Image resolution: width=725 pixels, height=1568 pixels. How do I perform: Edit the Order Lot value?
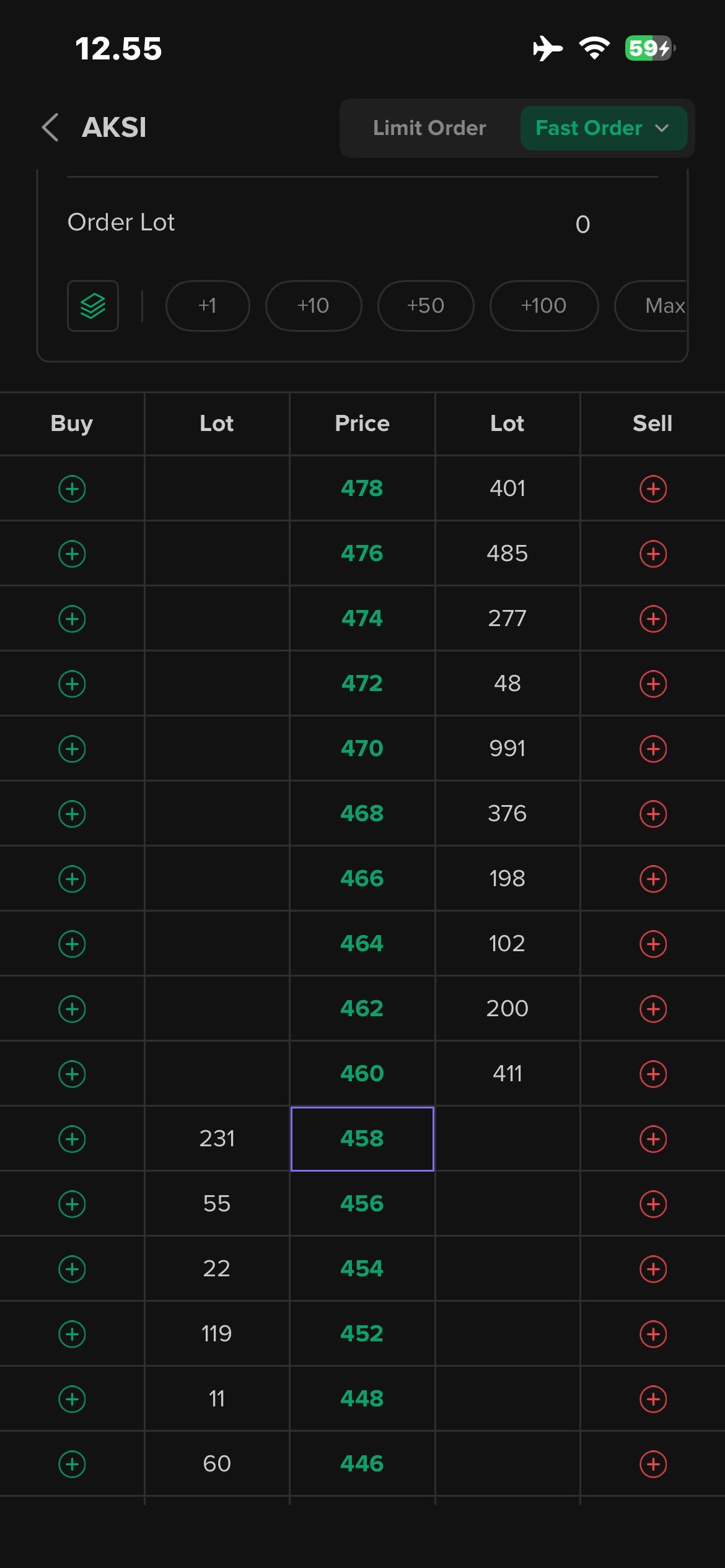pyautogui.click(x=582, y=224)
